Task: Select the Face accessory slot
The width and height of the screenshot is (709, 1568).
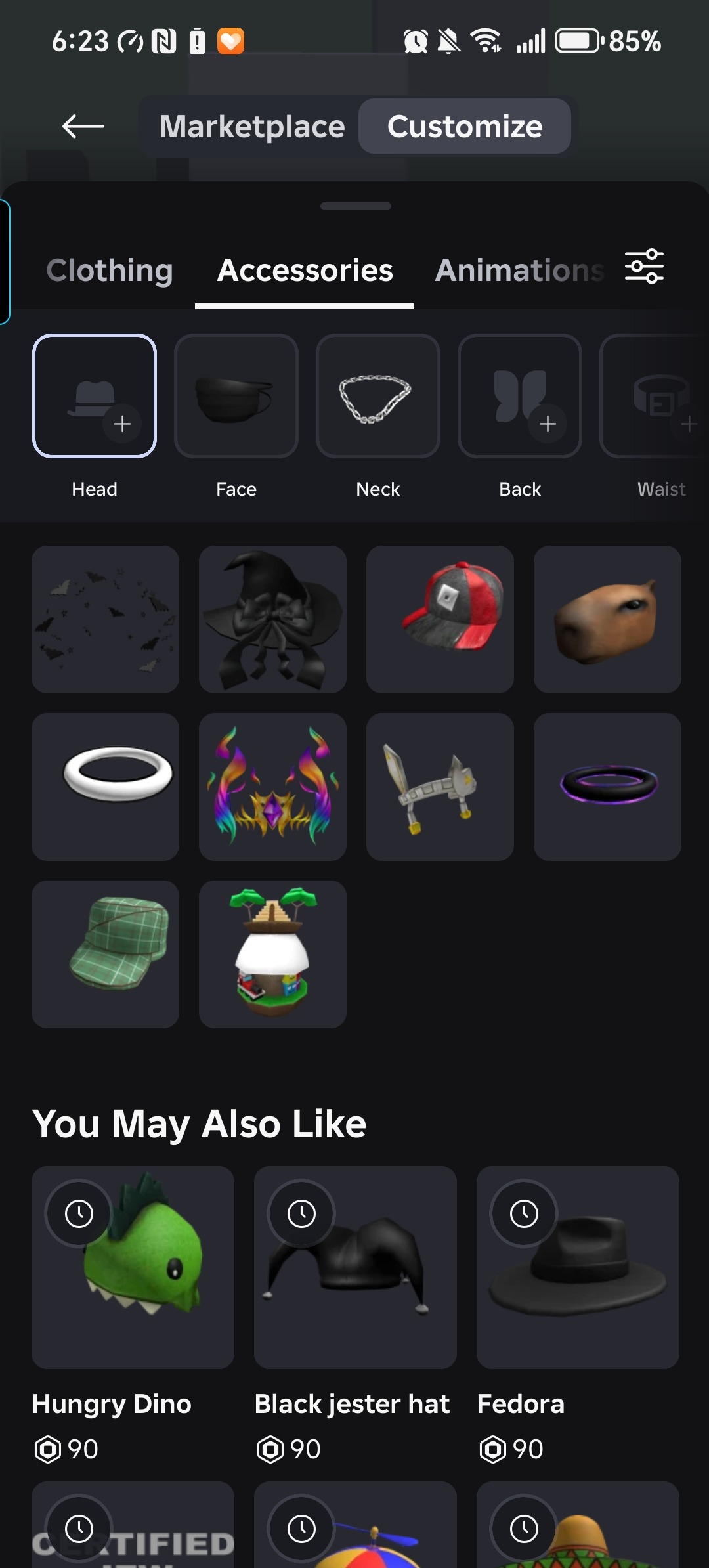Action: click(x=236, y=396)
